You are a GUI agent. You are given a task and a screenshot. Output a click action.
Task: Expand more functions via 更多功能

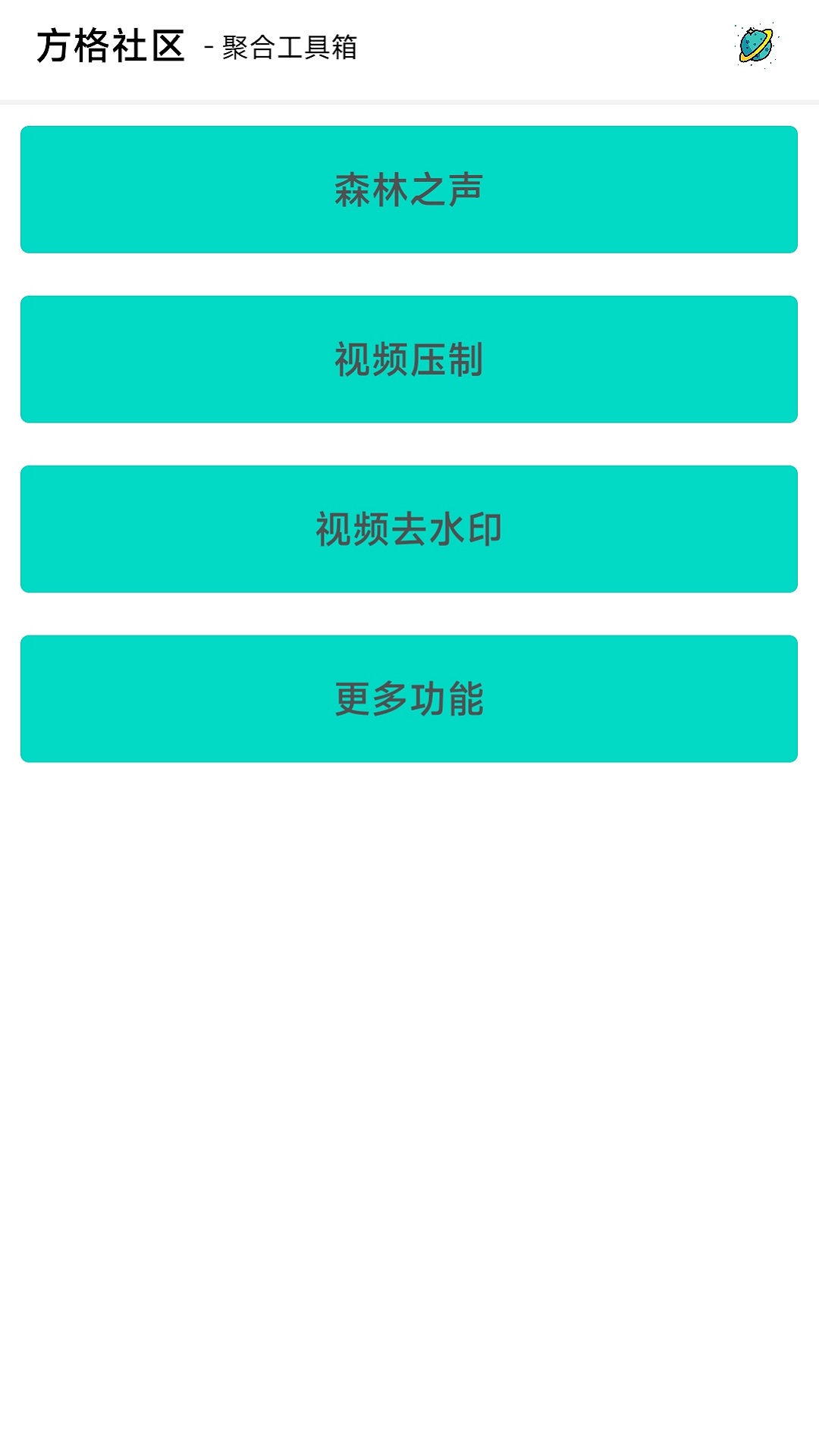click(409, 698)
